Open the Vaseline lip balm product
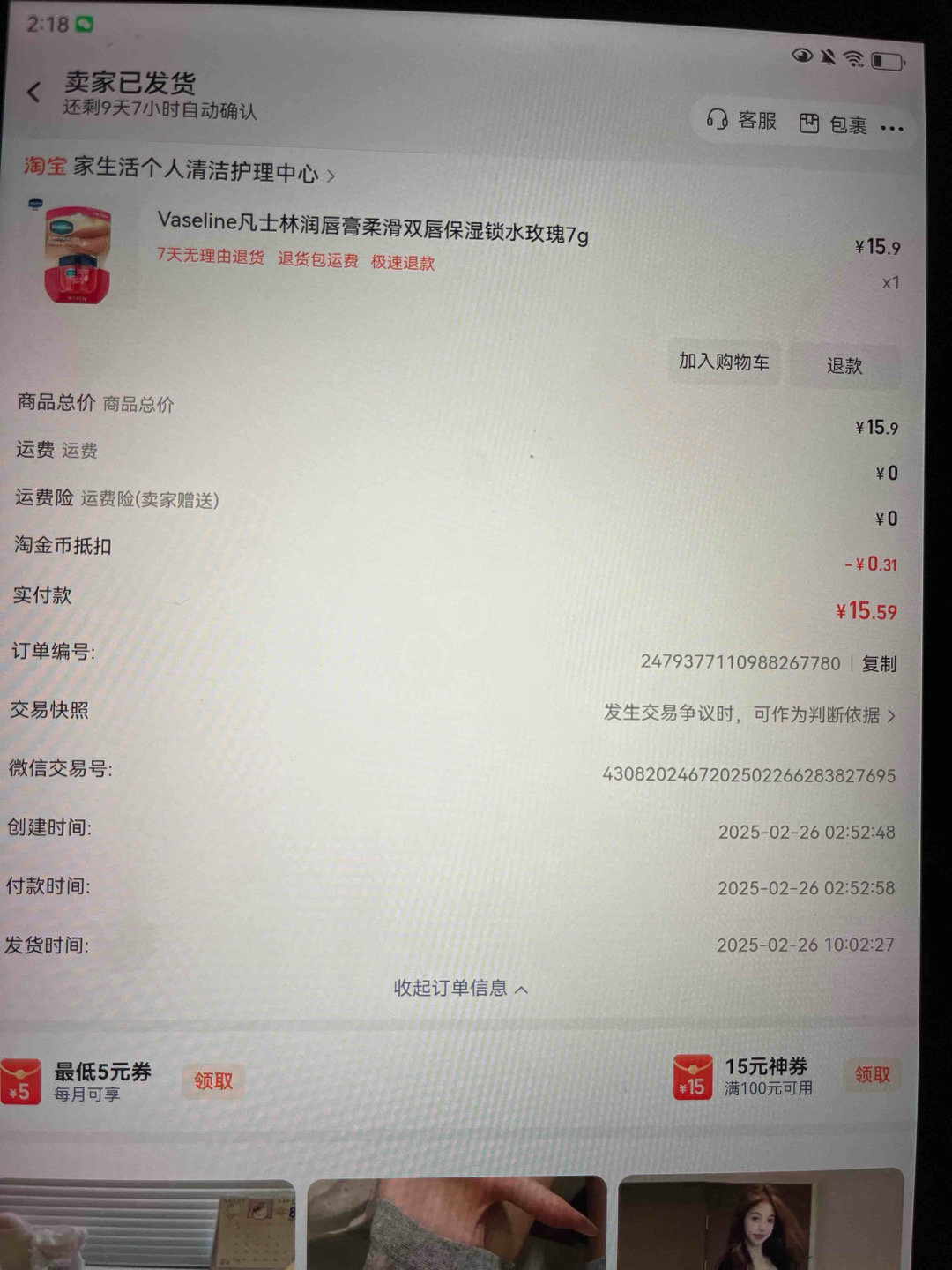 372,229
